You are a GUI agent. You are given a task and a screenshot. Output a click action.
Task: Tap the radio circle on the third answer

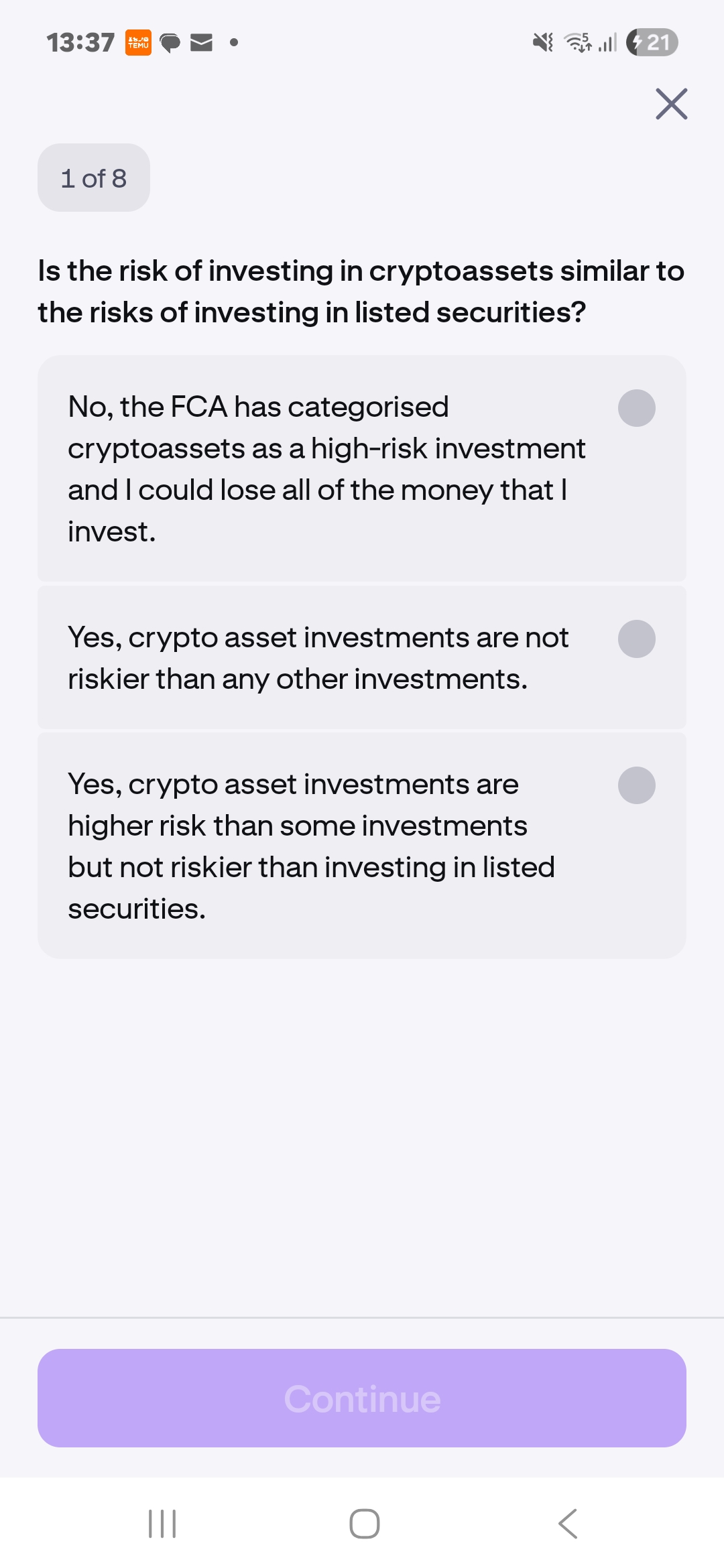(636, 785)
